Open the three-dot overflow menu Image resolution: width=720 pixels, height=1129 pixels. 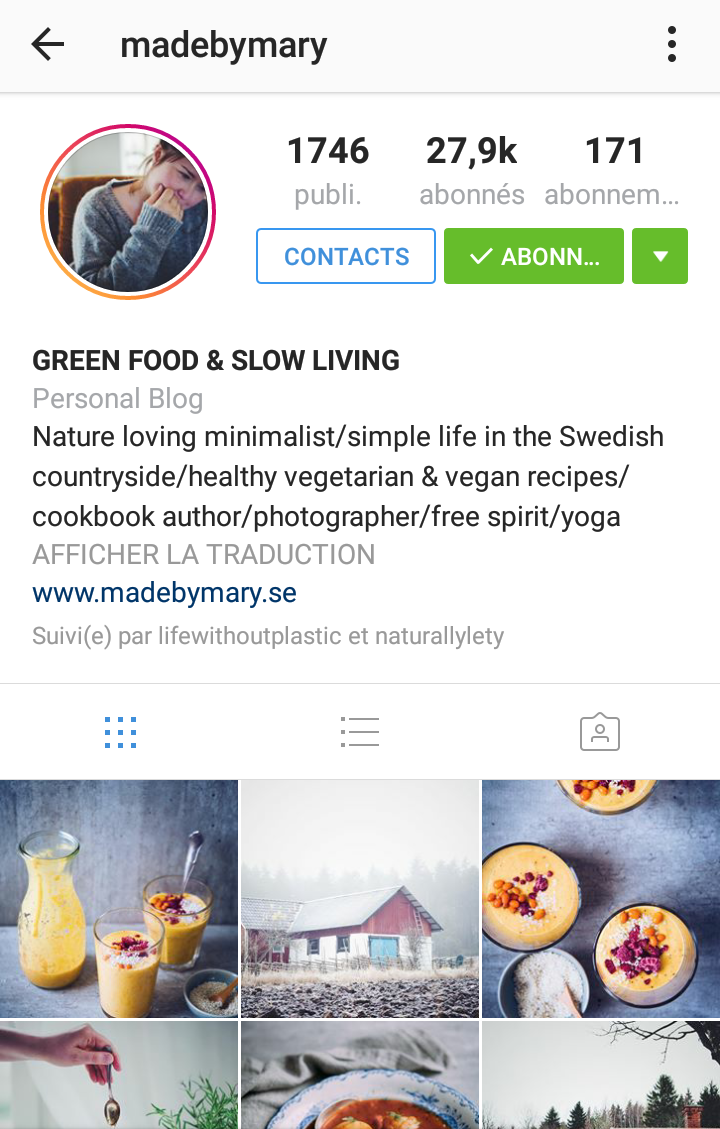(671, 45)
